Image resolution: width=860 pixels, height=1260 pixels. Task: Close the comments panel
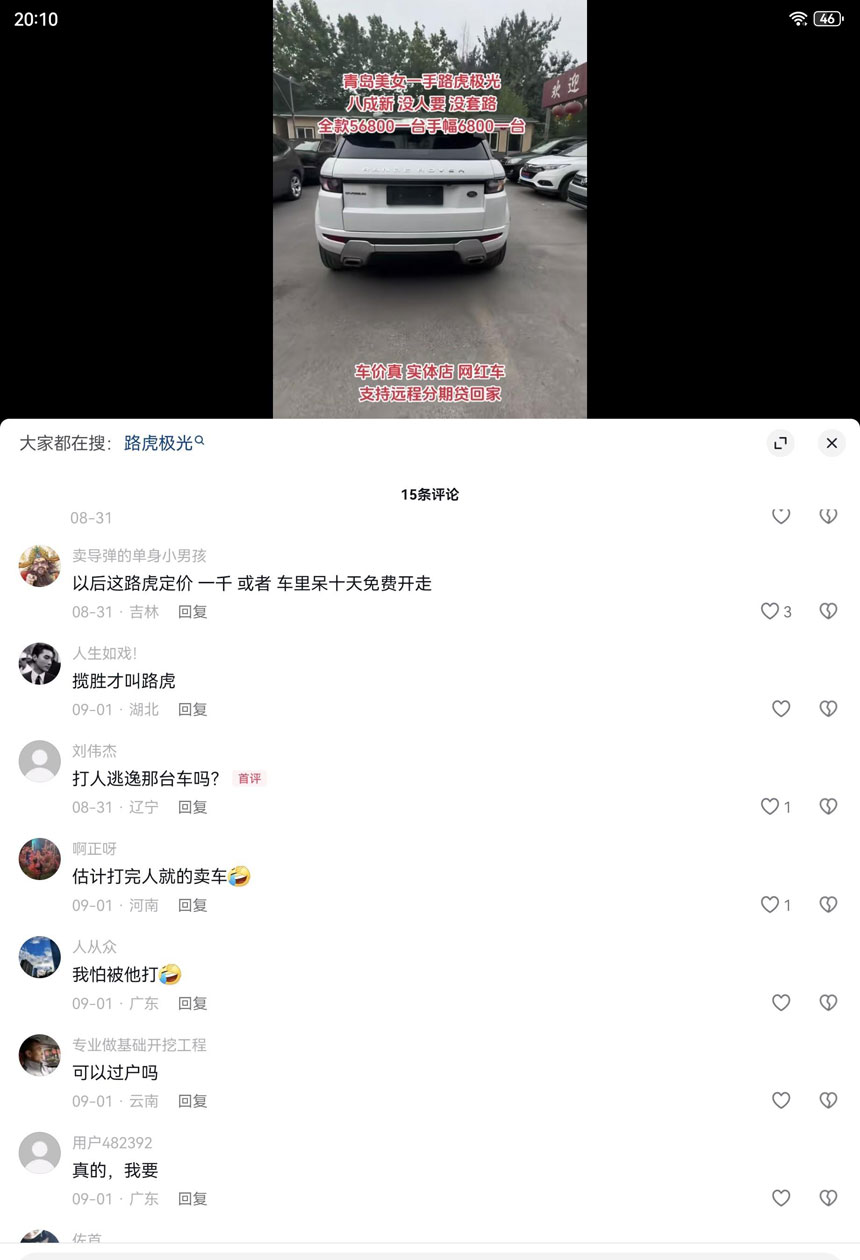(832, 443)
